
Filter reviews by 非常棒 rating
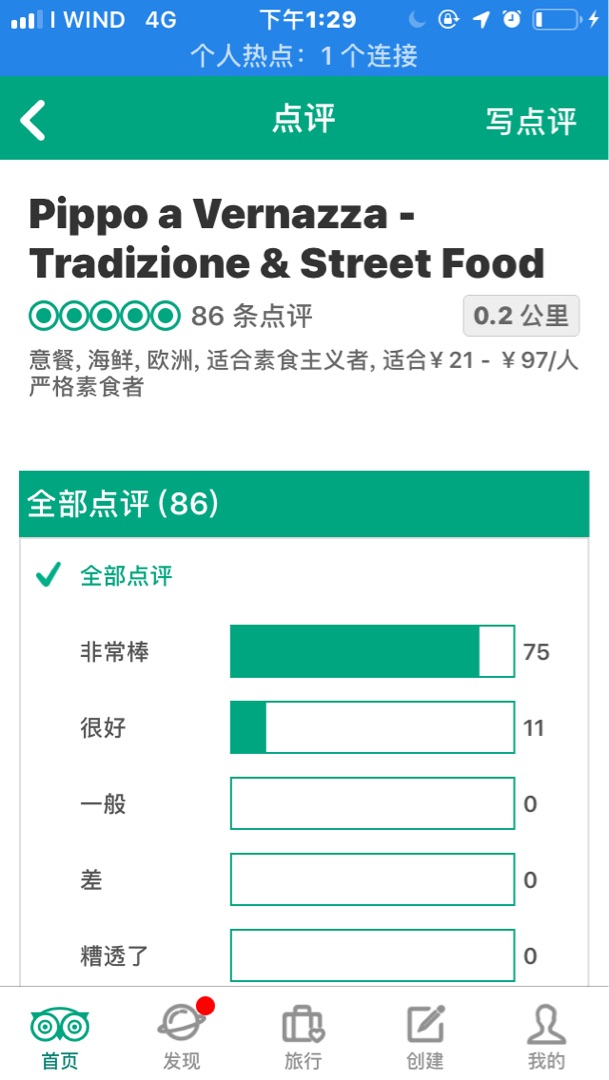[x=304, y=652]
